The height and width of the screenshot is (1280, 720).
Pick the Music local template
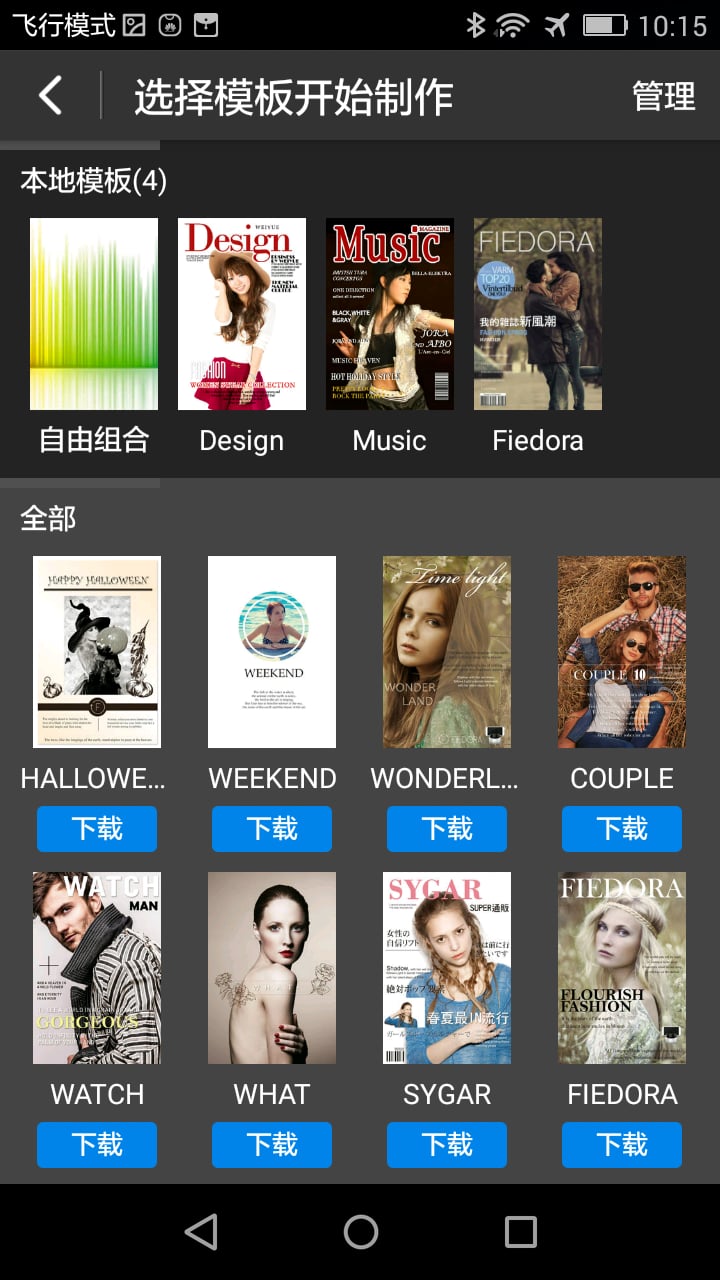click(x=390, y=314)
